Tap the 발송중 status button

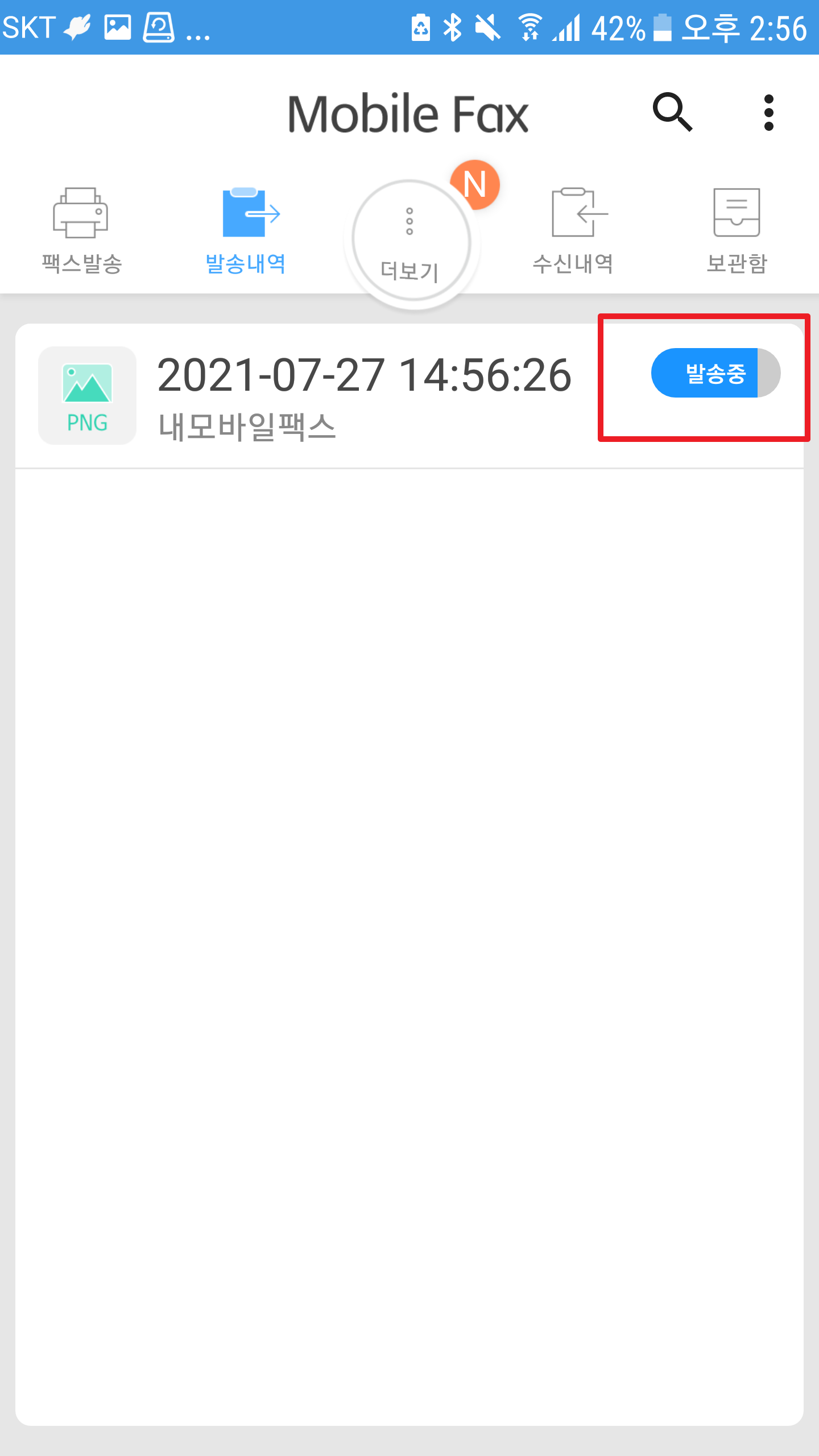(715, 373)
